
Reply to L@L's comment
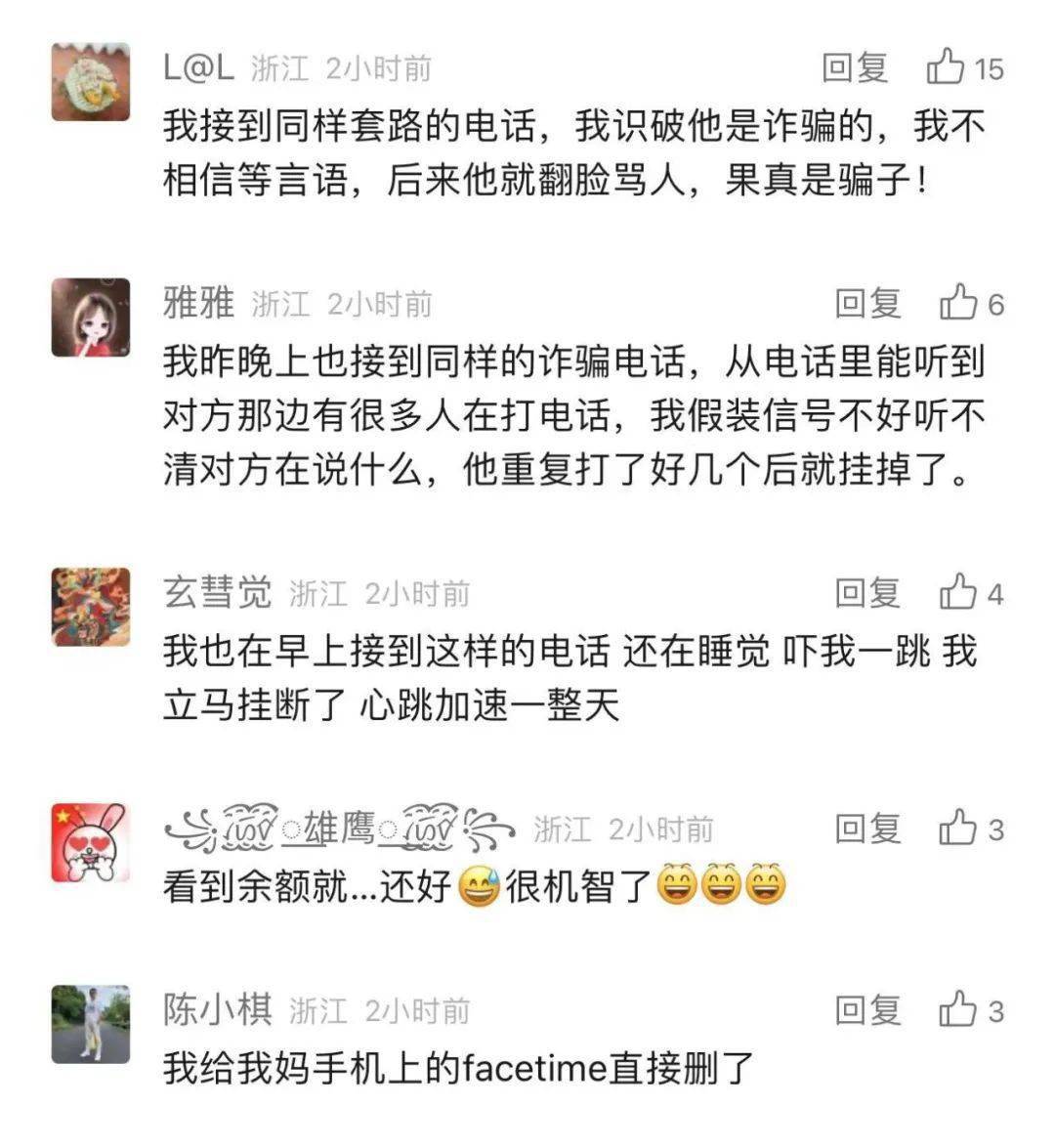pos(855,68)
